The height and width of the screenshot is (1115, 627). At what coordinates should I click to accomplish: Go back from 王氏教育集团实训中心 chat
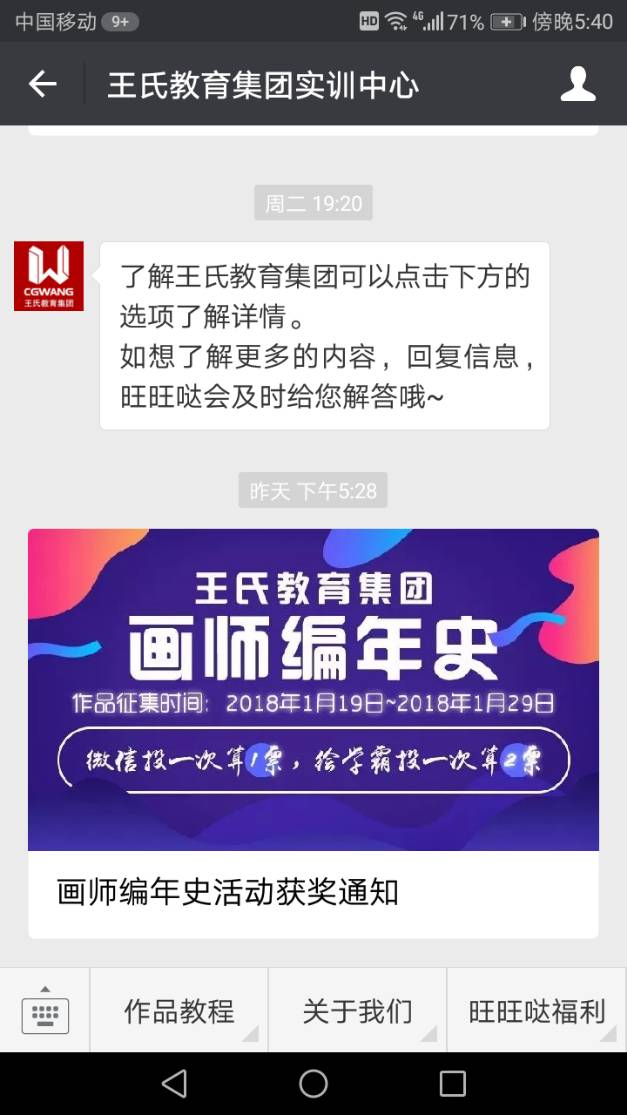42,84
